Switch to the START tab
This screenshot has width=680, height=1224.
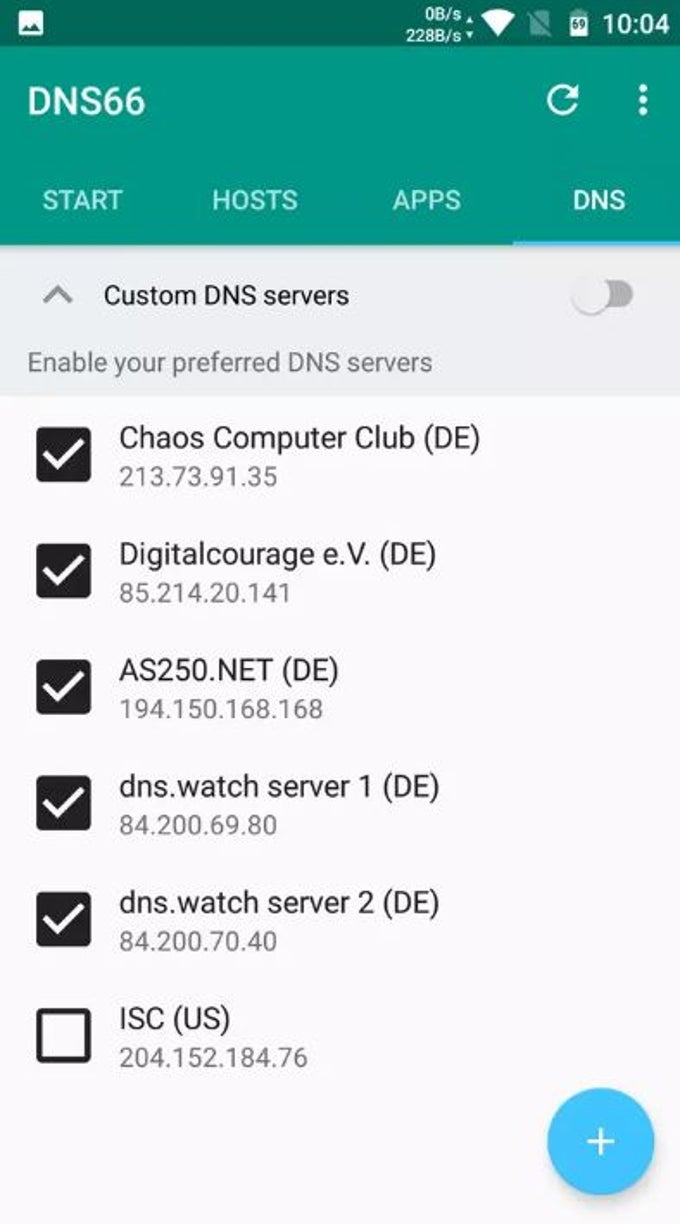click(82, 200)
